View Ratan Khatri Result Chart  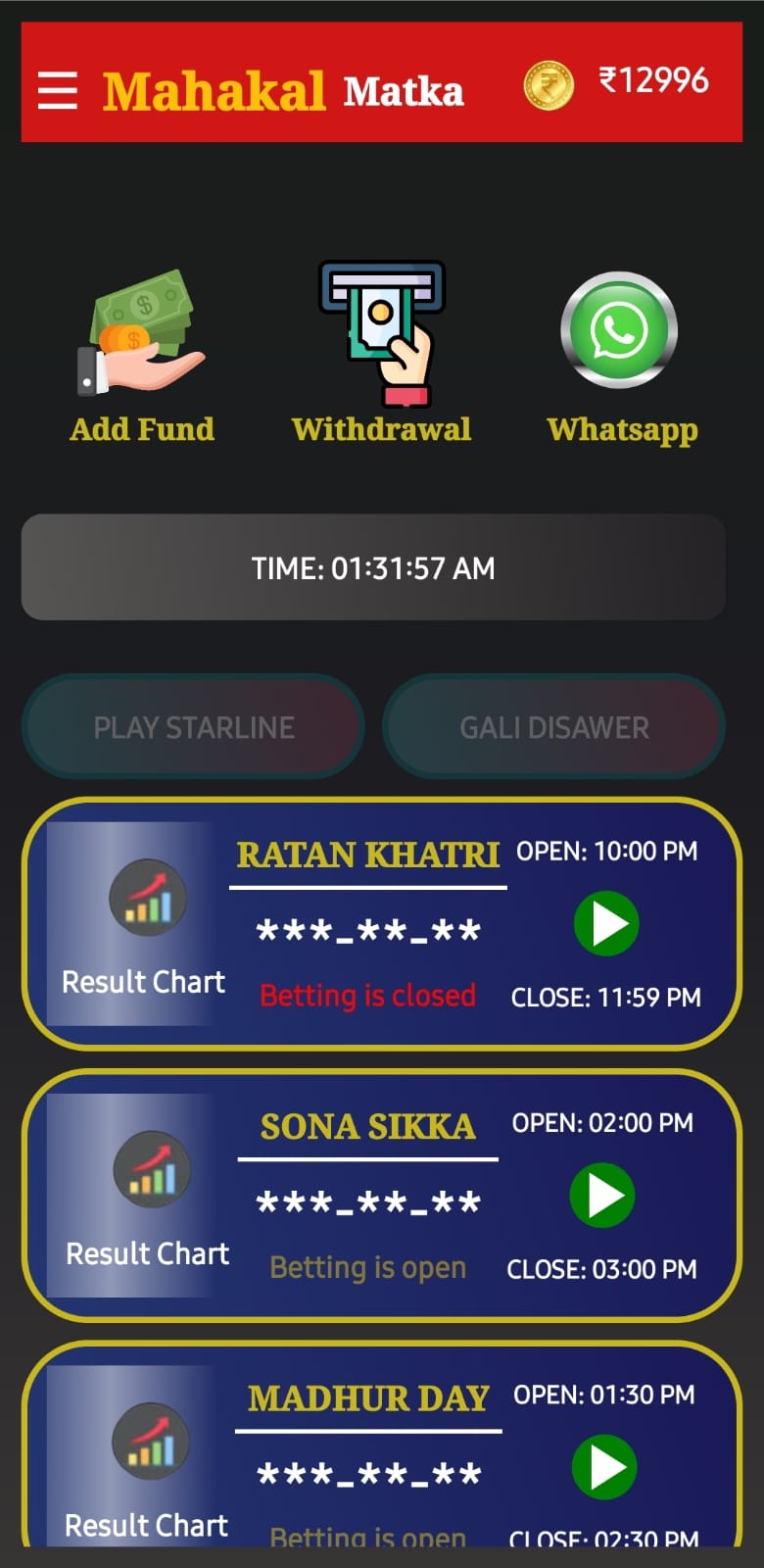coord(144,924)
